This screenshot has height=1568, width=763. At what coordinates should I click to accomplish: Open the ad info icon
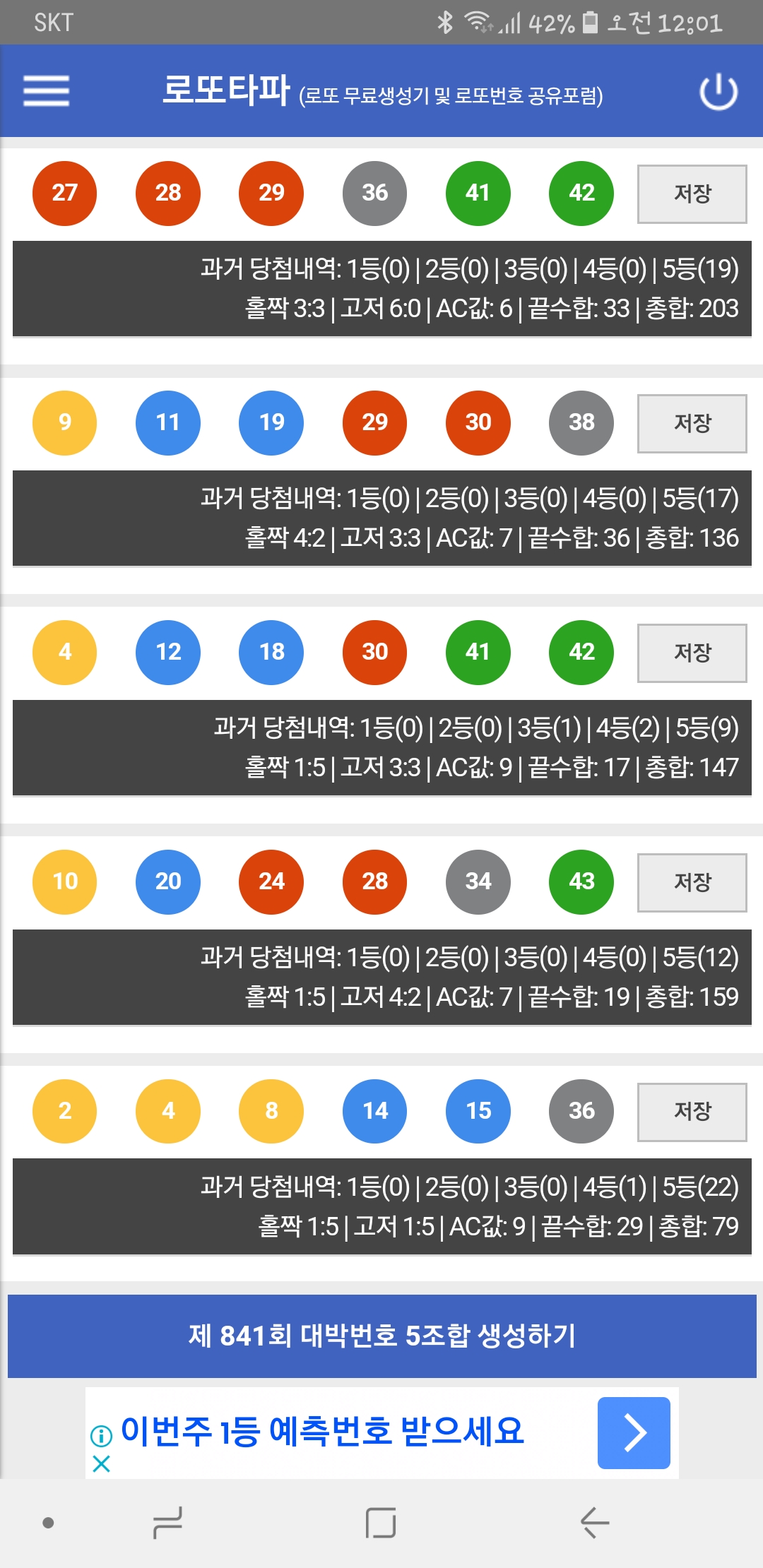101,1436
